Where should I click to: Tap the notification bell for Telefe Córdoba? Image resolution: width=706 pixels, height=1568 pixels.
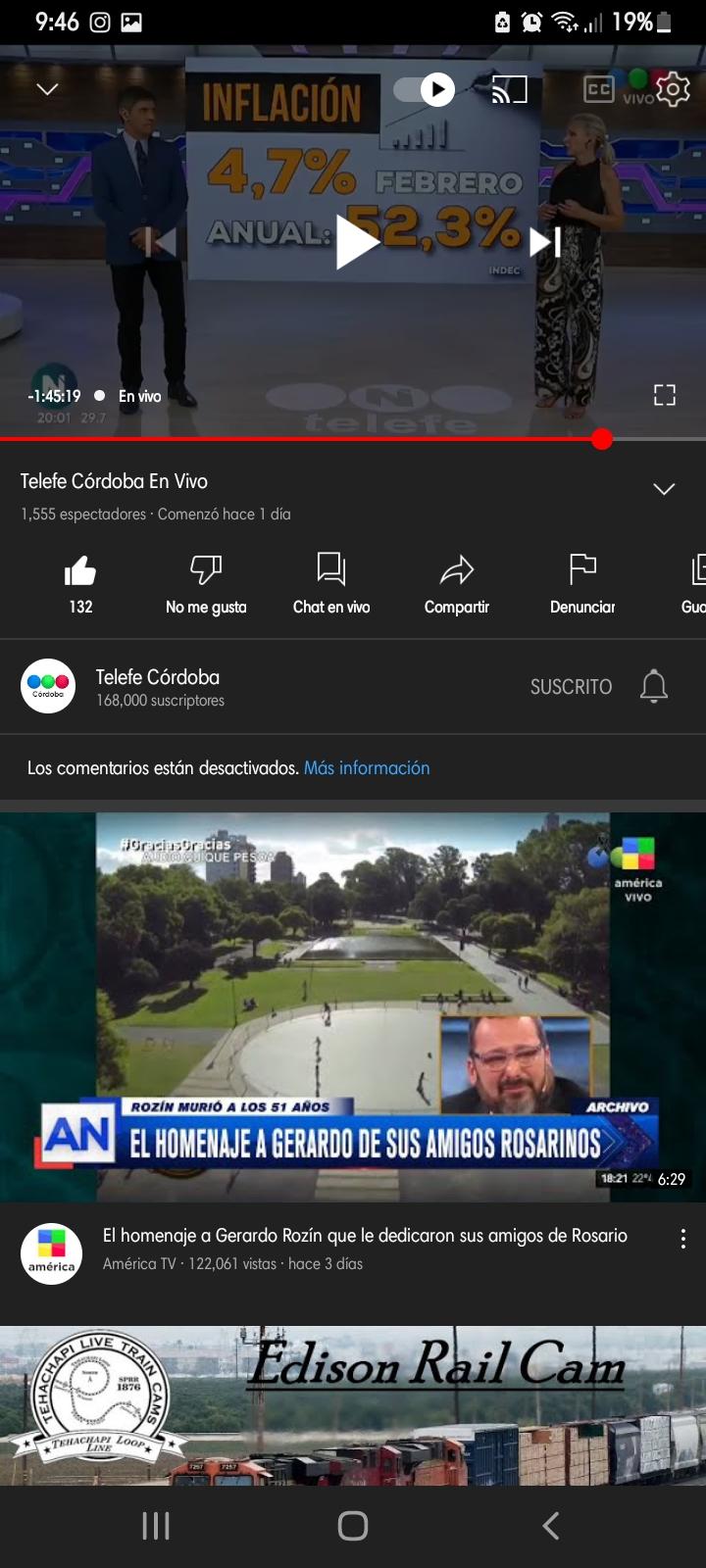coord(655,686)
